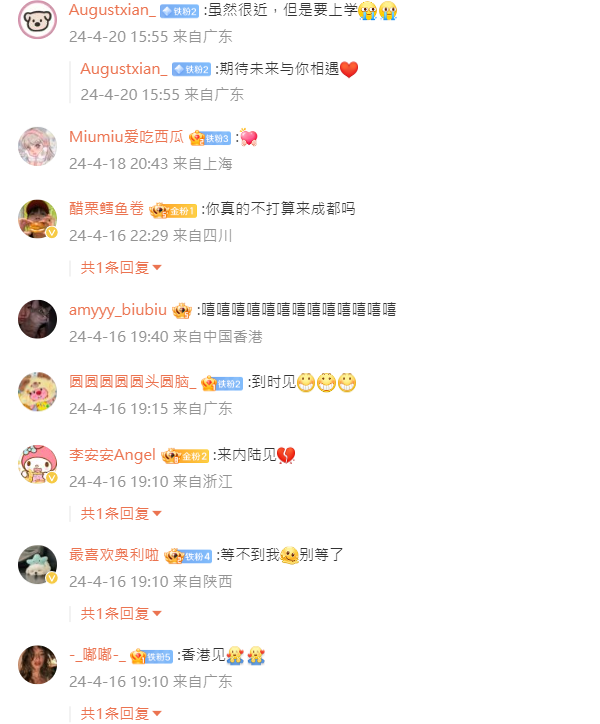Screen dimensions: 600x724
Task: Expand the reply under 最喜欢奥利啦's comment
Action: [x=121, y=613]
